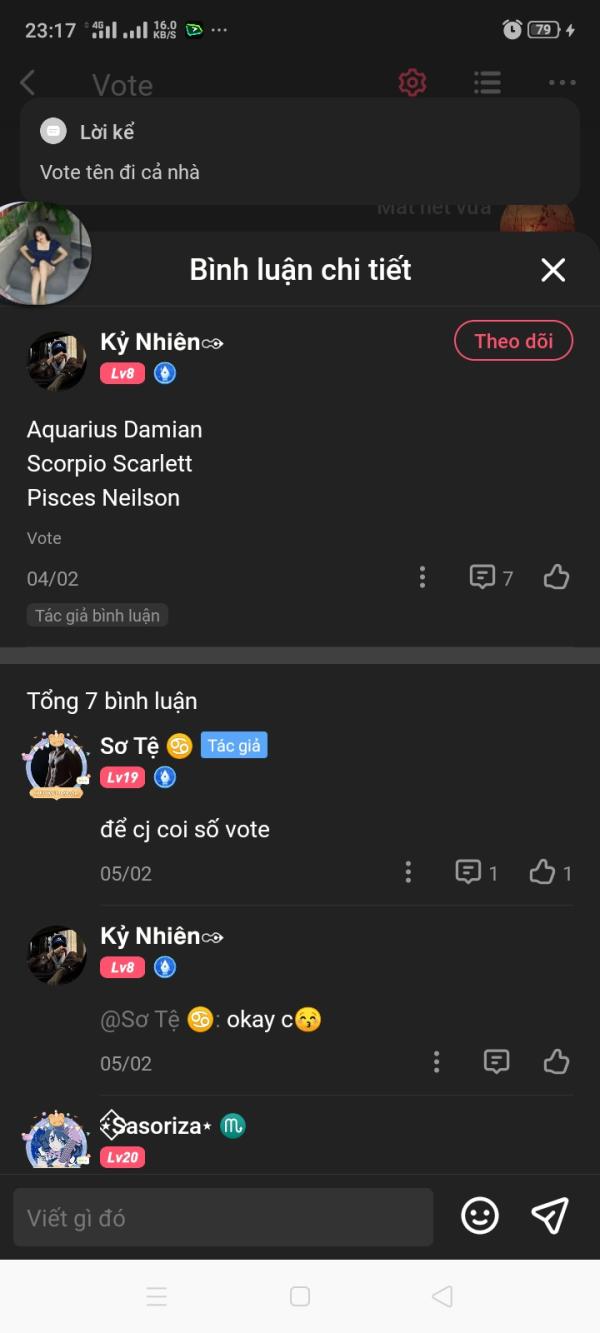Send the comment with paper plane
600x1333 pixels.
(x=550, y=1216)
